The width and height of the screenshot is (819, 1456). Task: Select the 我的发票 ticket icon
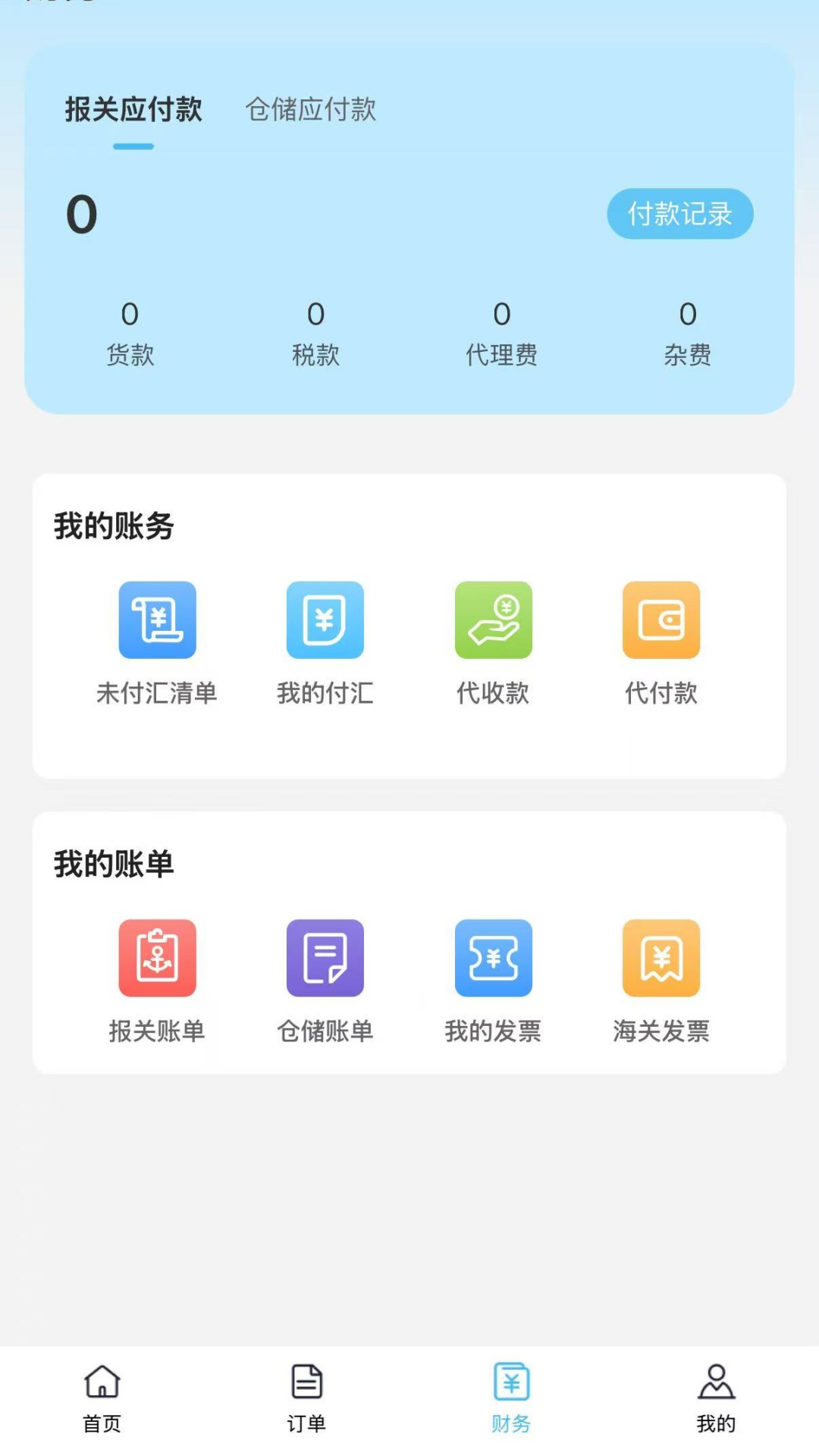[493, 957]
